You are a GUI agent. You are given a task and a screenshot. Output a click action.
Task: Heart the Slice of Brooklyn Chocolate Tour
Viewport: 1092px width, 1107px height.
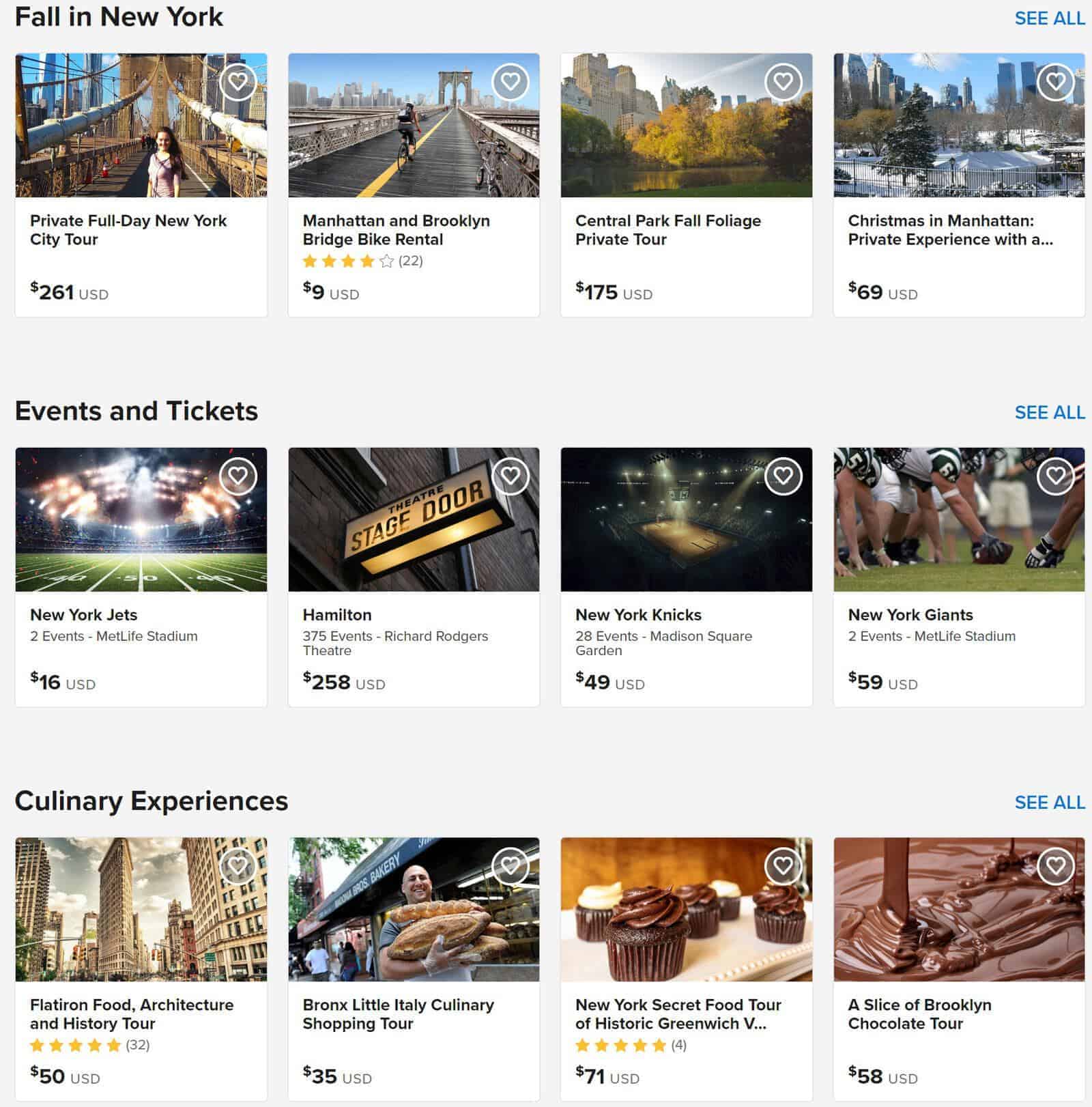(x=1055, y=865)
